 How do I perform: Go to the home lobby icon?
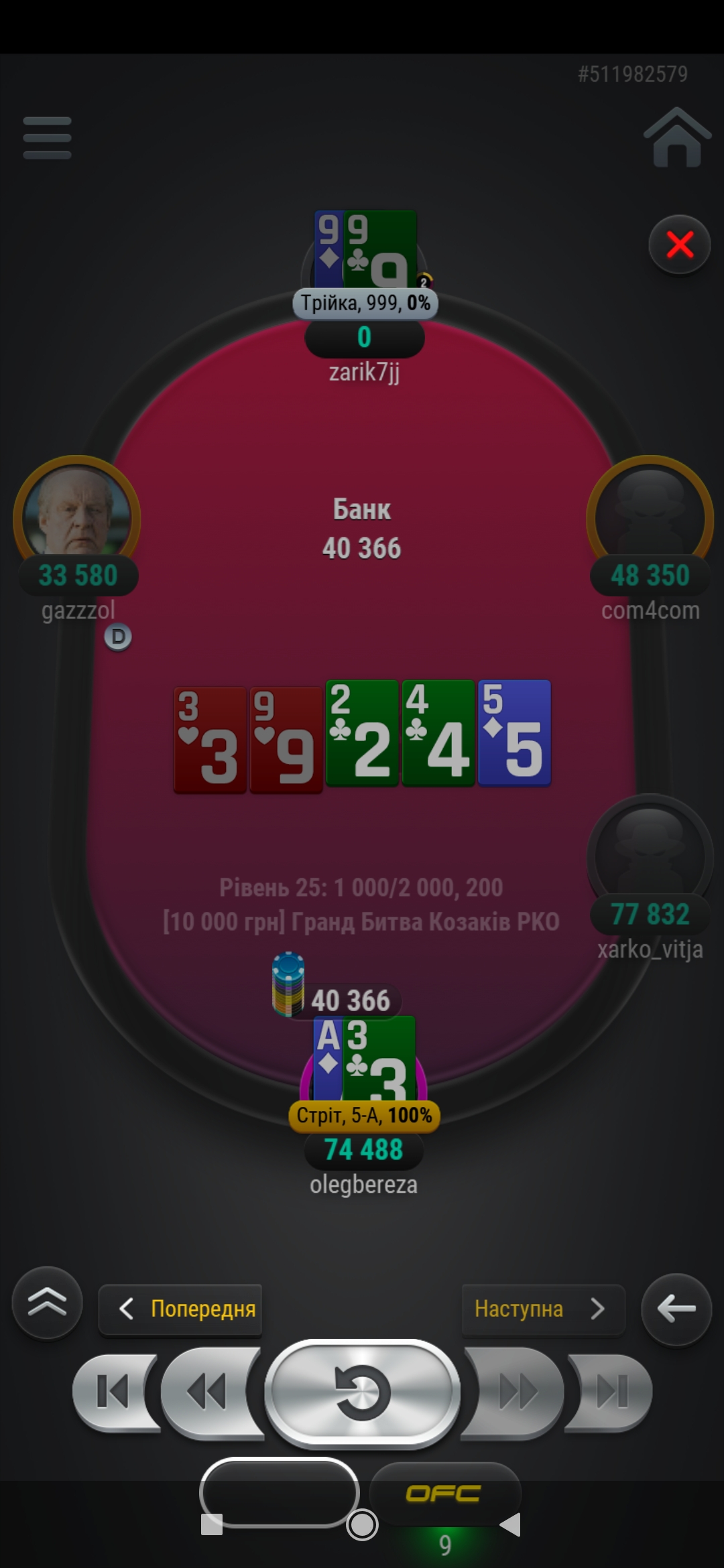(x=677, y=138)
